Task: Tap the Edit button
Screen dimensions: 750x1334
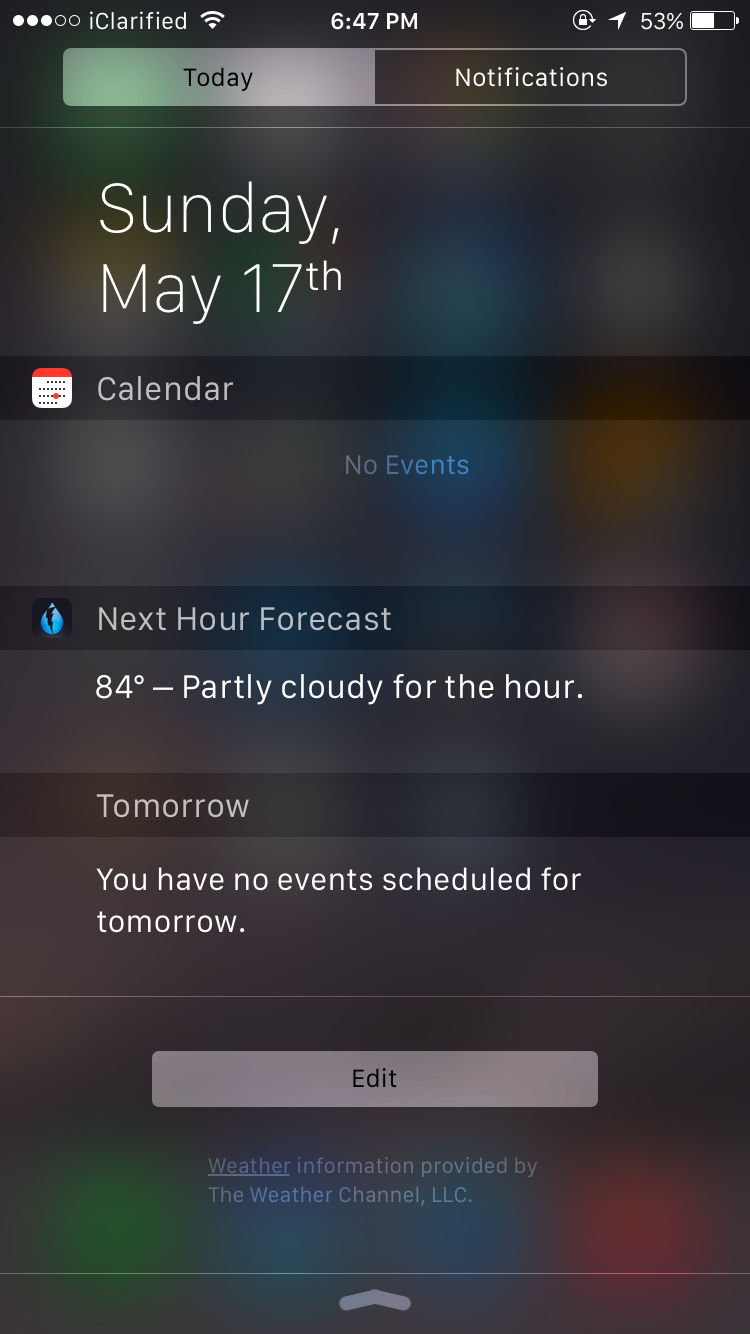Action: 374,1078
